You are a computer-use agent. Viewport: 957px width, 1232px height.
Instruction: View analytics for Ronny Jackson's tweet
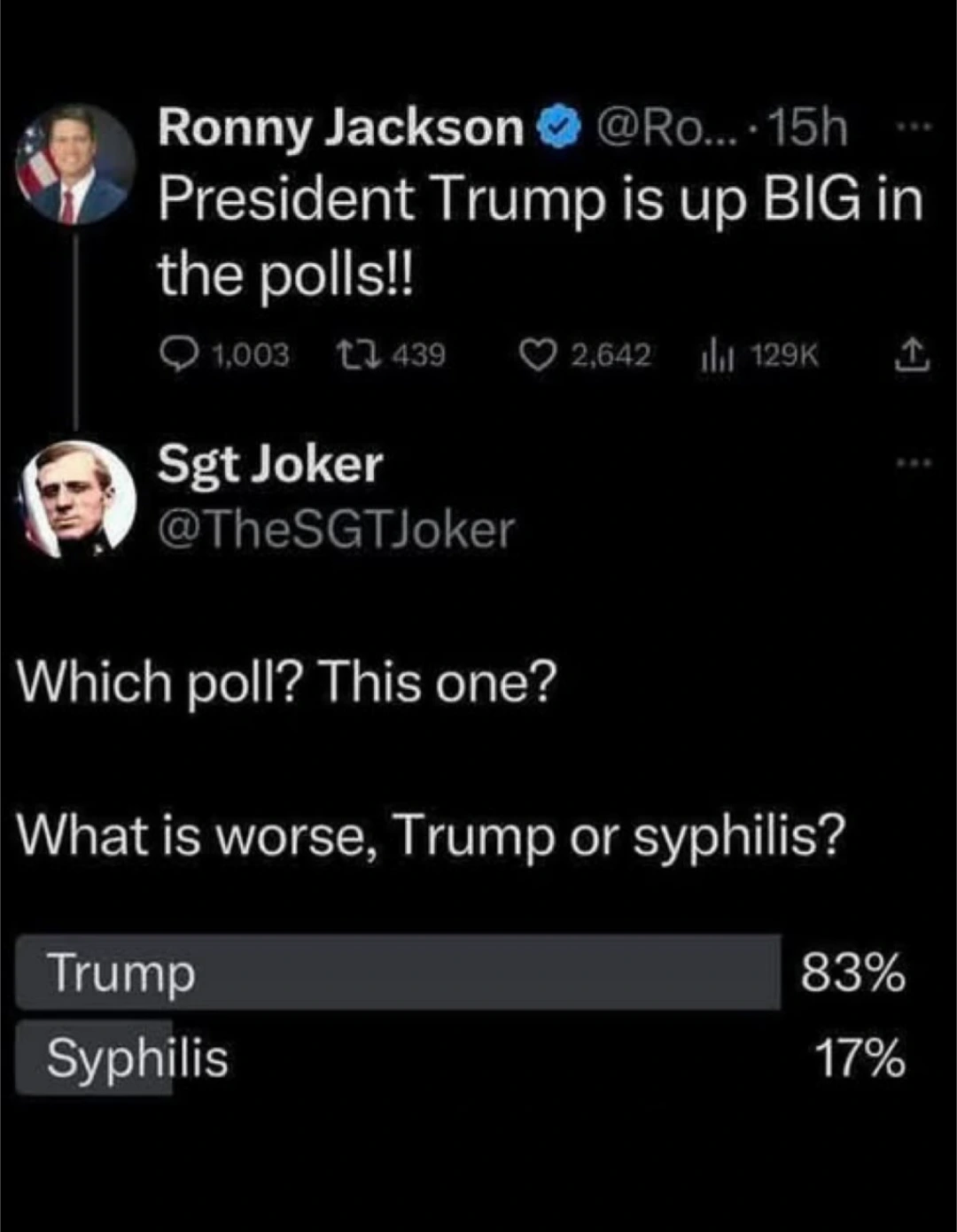click(x=714, y=356)
